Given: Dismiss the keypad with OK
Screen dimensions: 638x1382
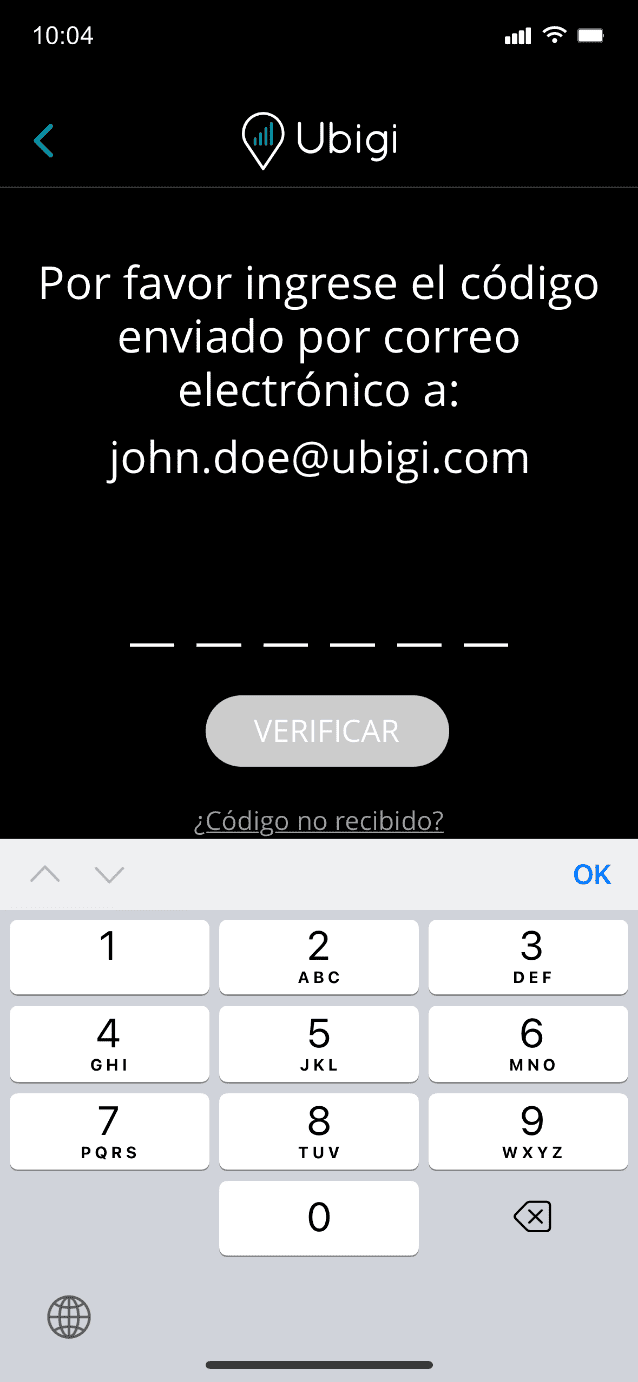Looking at the screenshot, I should pos(591,875).
